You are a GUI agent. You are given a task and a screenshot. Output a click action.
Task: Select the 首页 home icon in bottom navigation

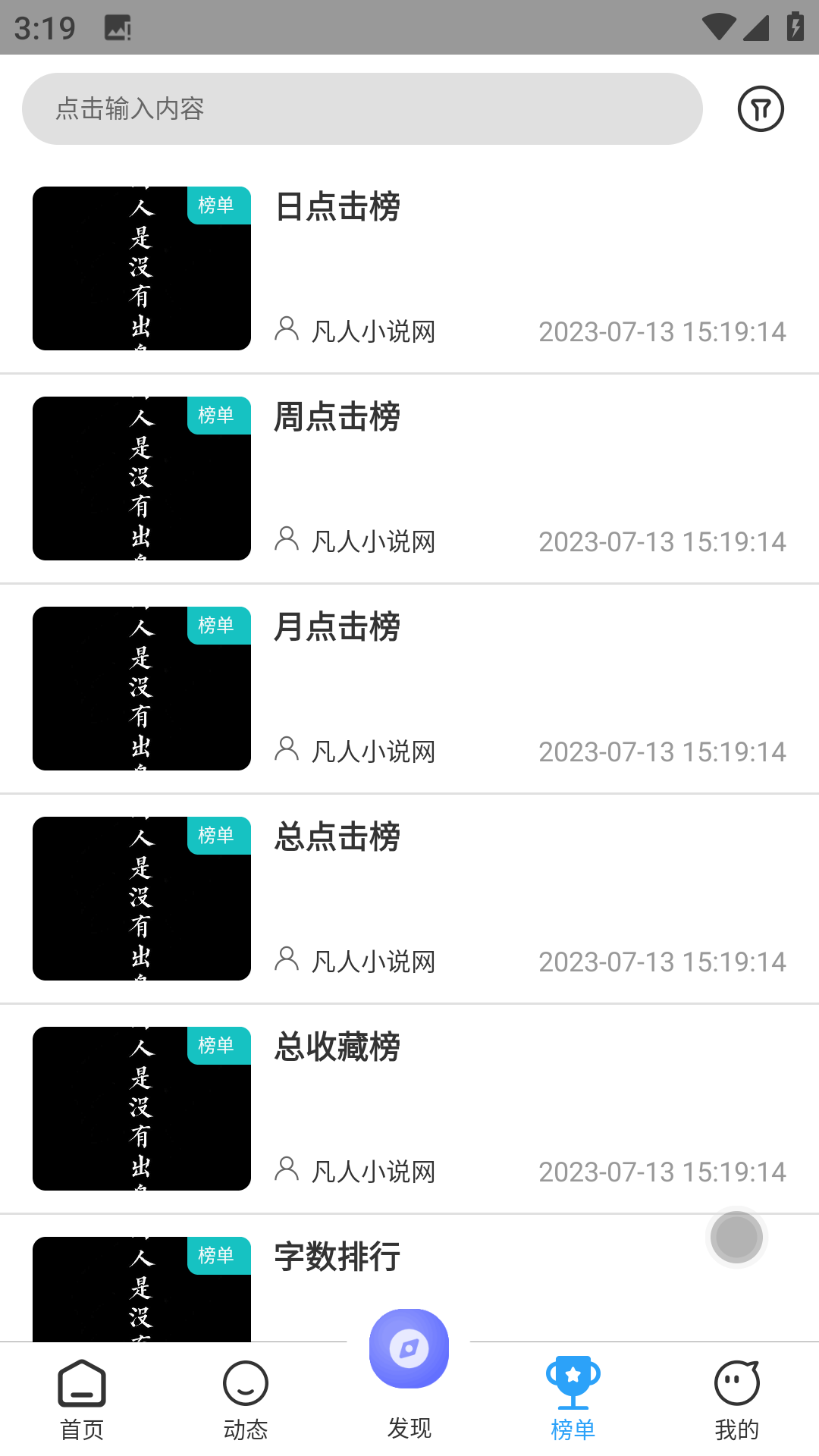pos(81,1382)
